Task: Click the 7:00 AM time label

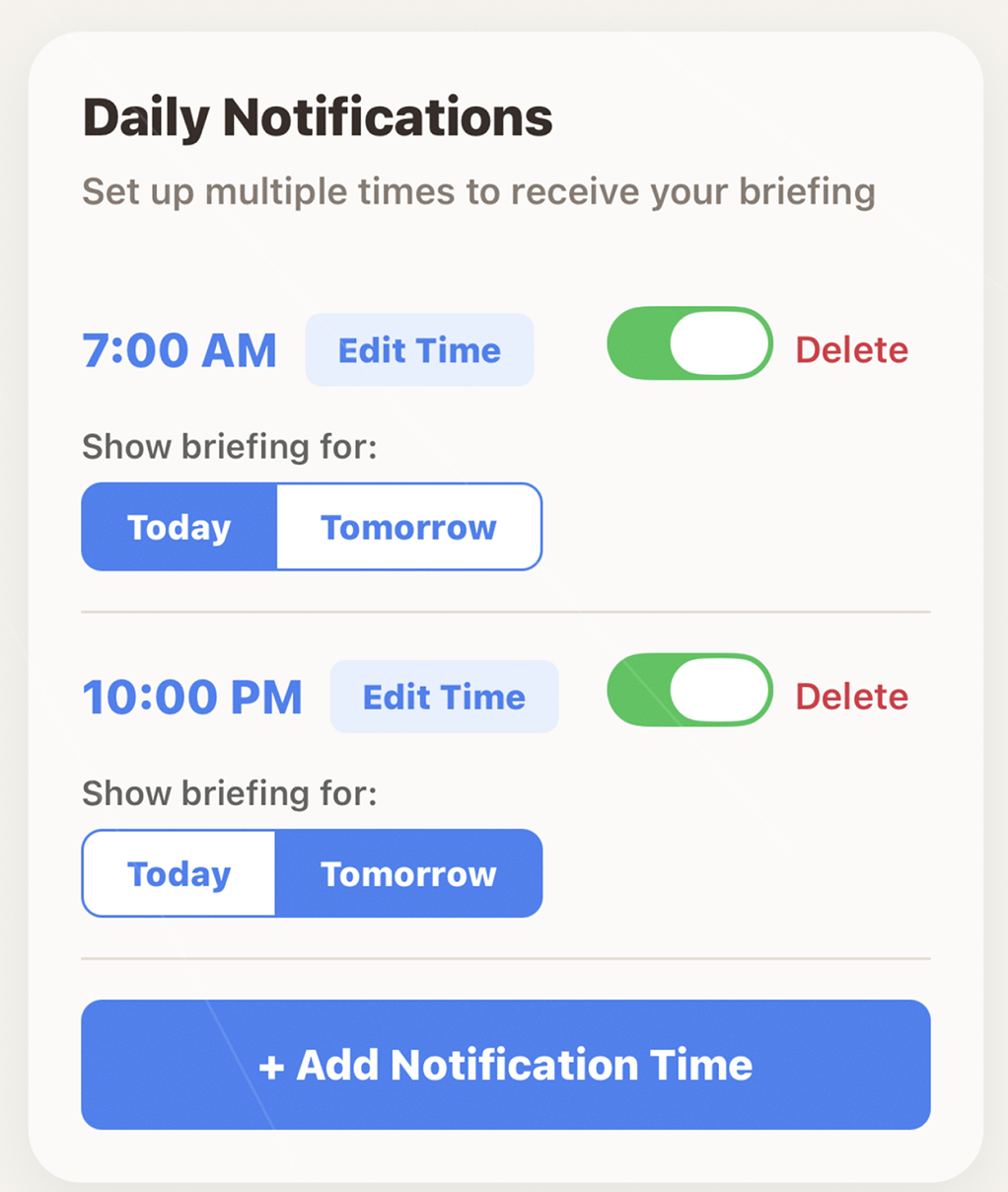Action: point(180,349)
